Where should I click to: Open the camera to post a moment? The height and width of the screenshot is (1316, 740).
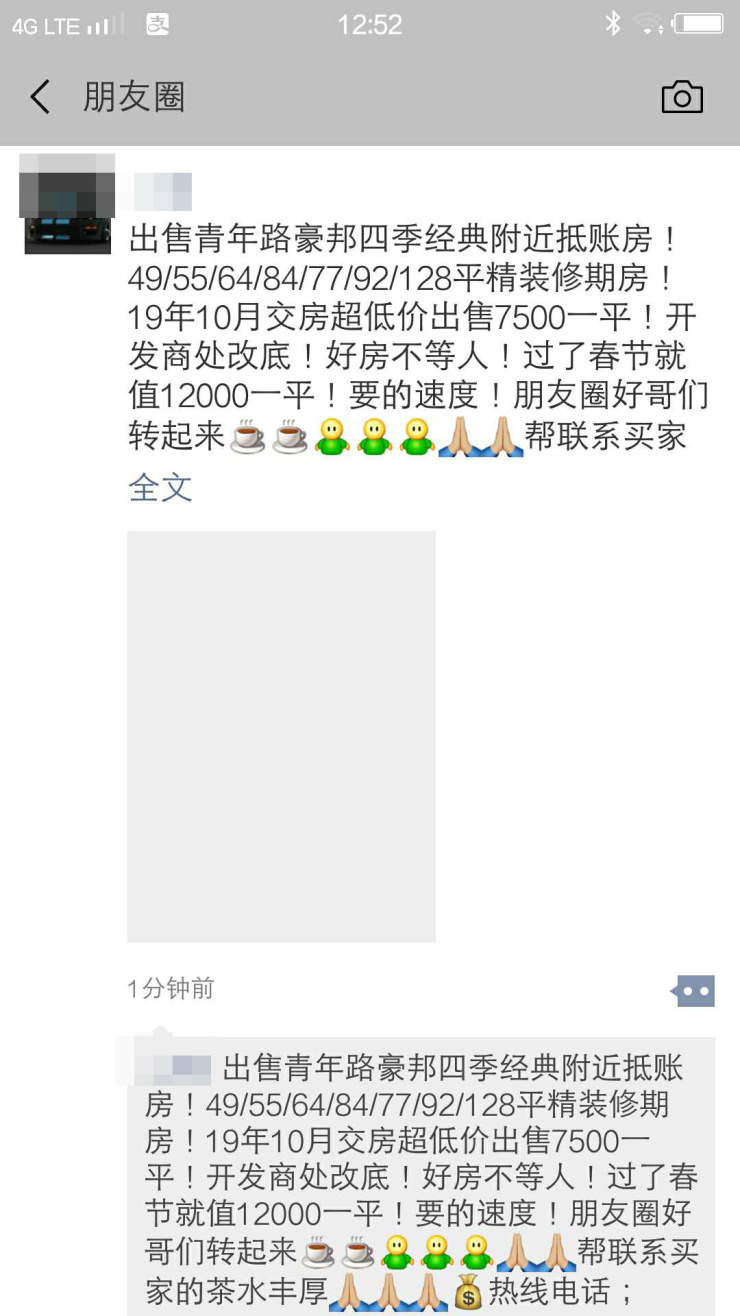[682, 97]
